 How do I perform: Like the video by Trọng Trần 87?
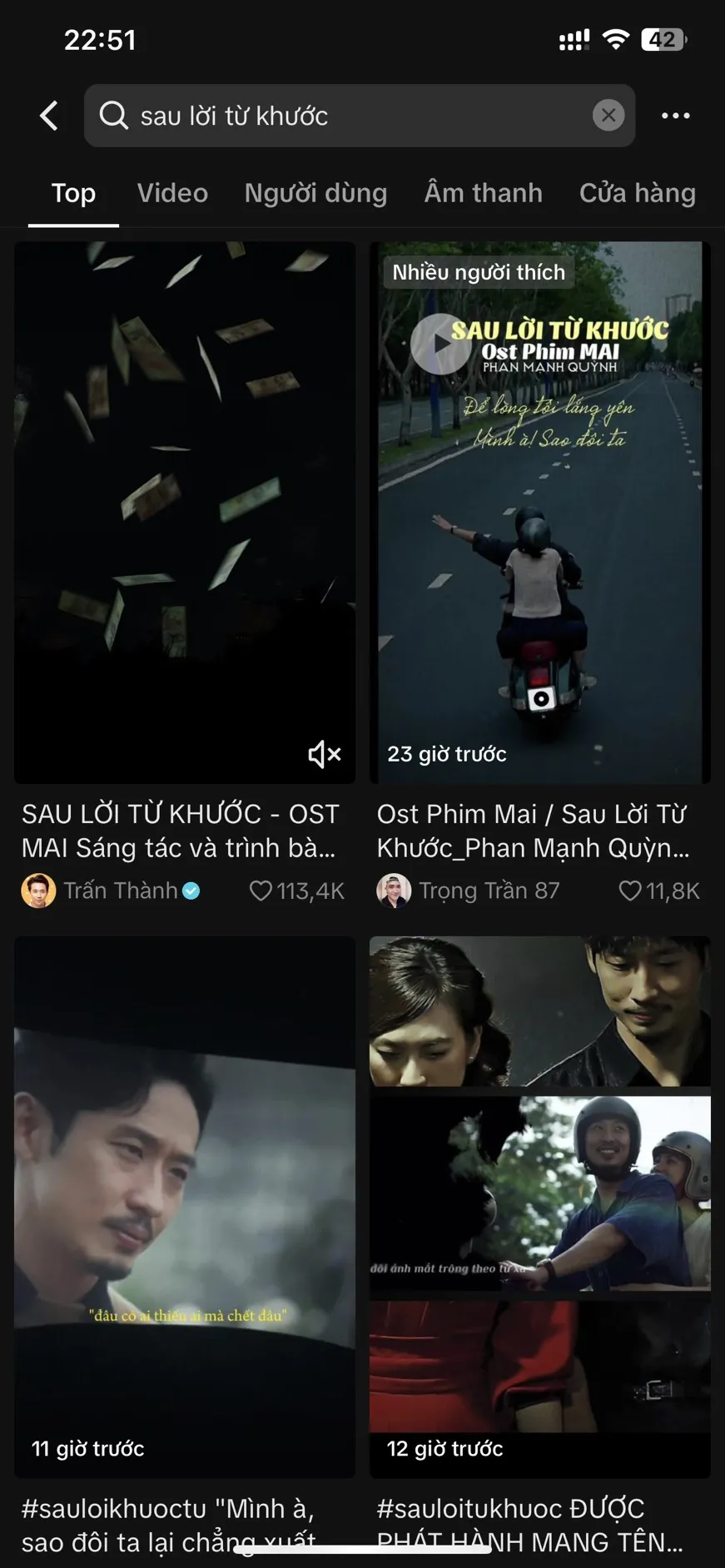pos(630,891)
